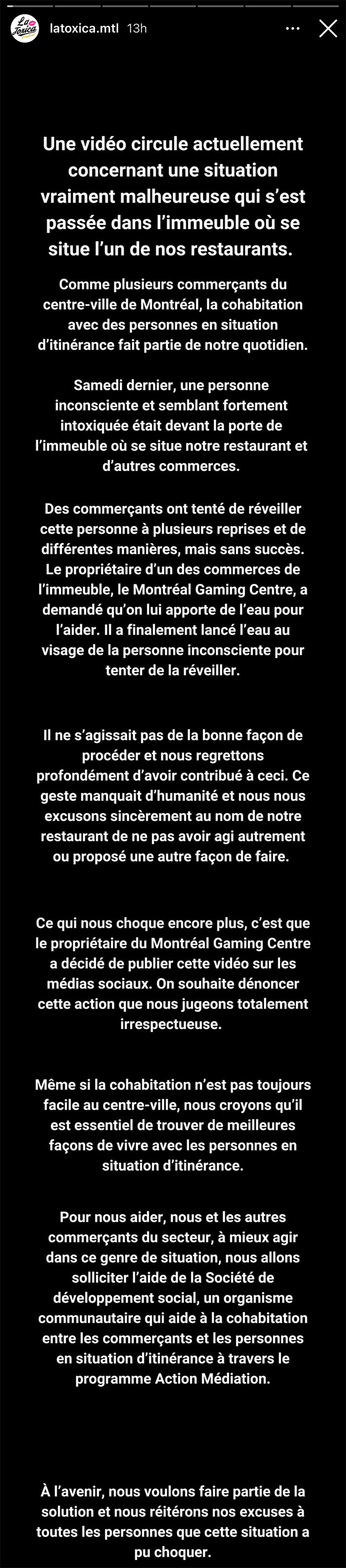Image resolution: width=346 pixels, height=1568 pixels.
Task: Open the three-dot story options menu
Action: [293, 29]
